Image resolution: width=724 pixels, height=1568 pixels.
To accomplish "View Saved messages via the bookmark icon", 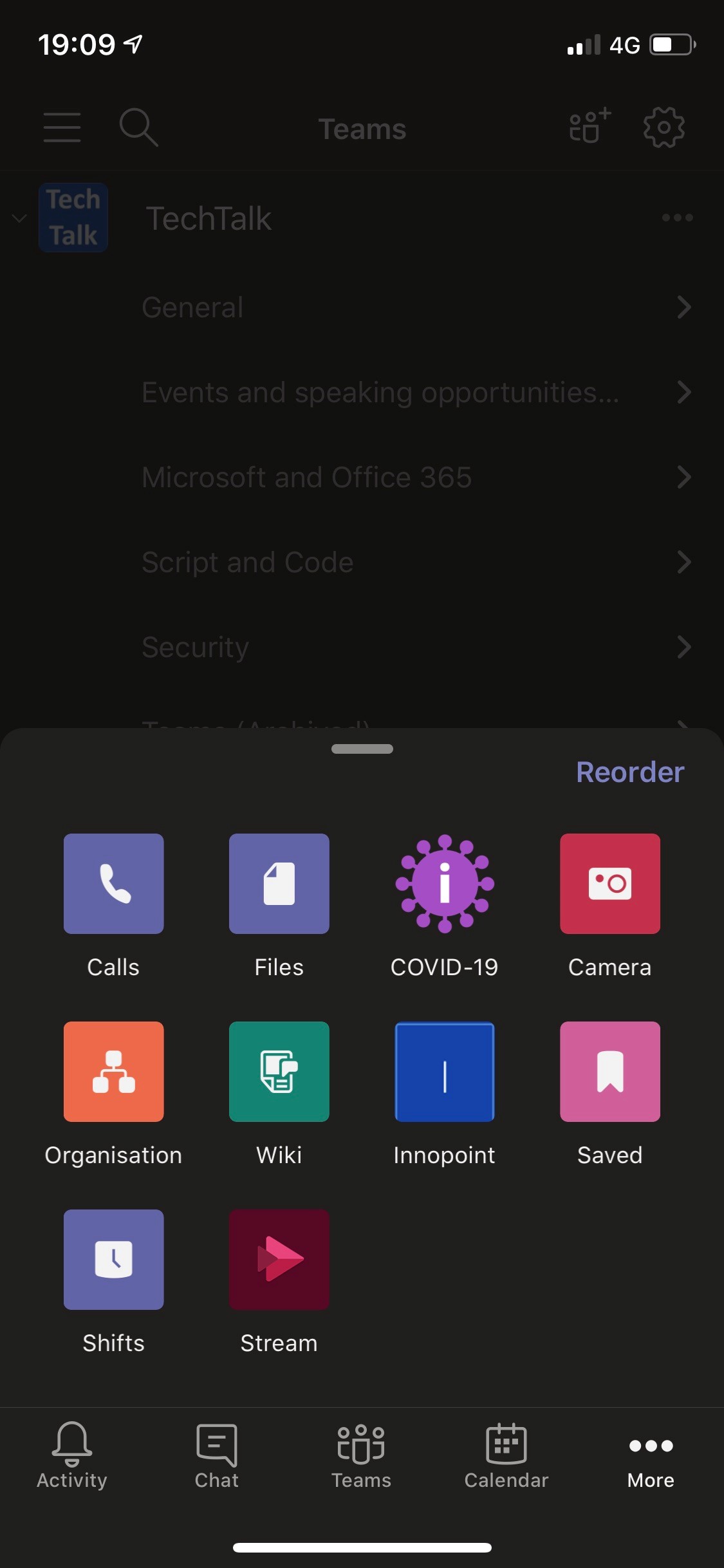I will [x=609, y=1071].
